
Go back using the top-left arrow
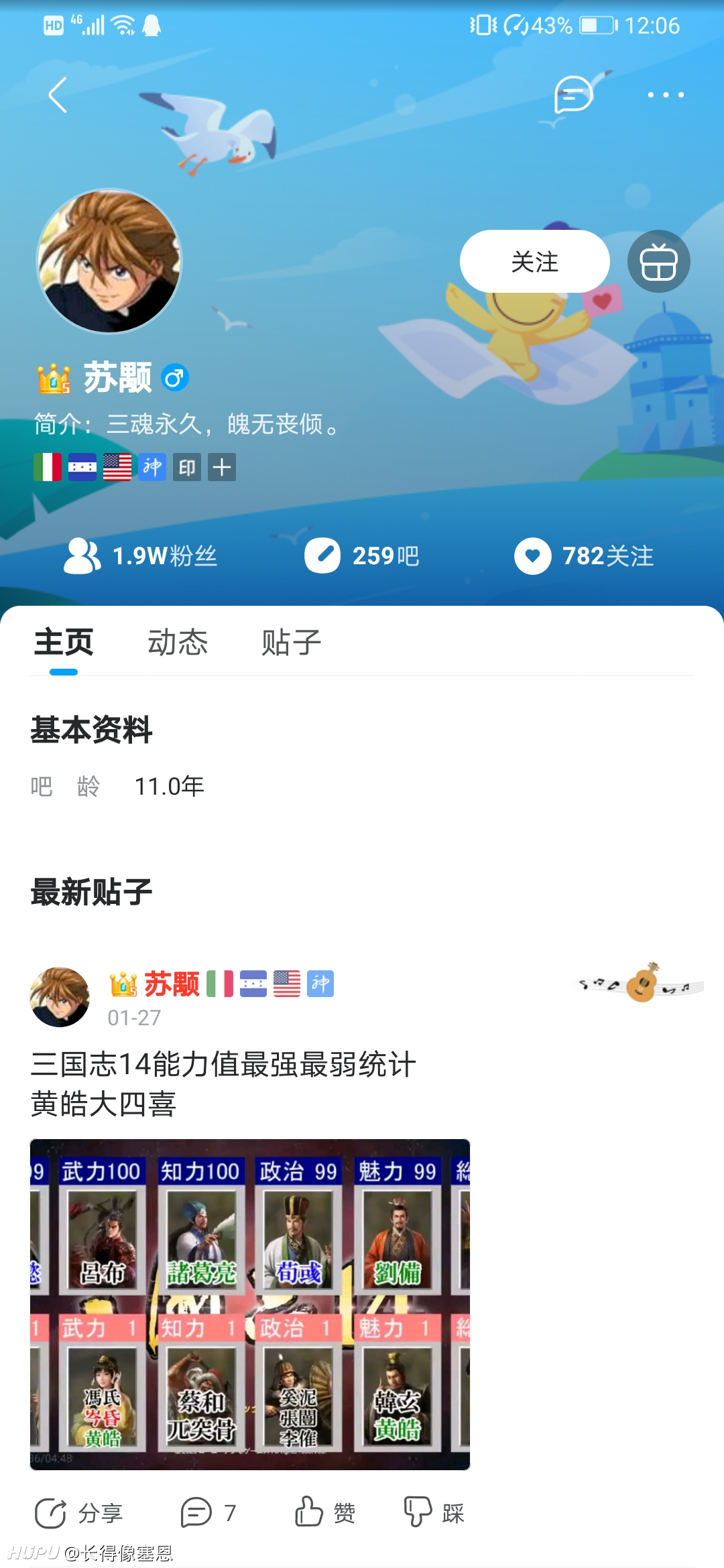pos(58,94)
